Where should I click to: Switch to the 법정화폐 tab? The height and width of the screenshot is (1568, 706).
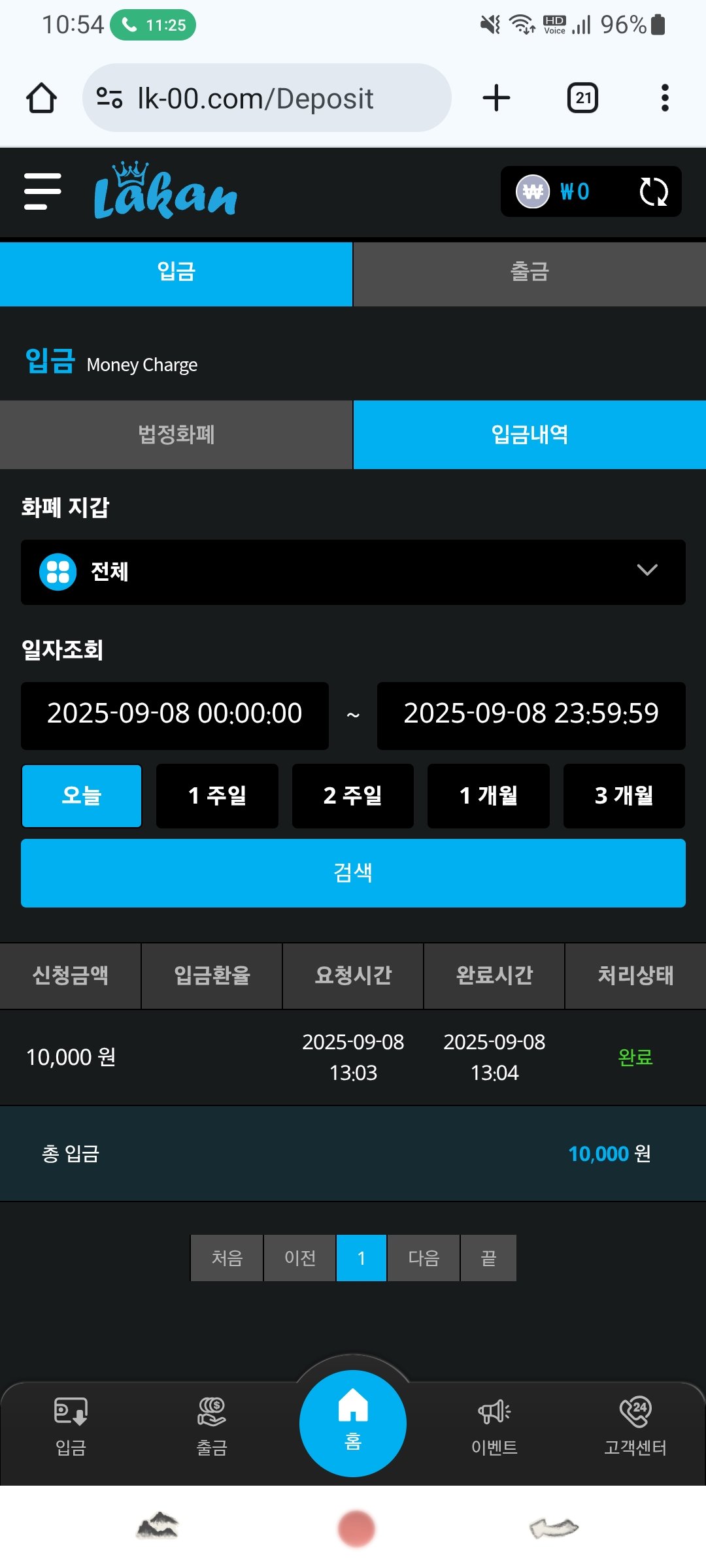pyautogui.click(x=176, y=434)
